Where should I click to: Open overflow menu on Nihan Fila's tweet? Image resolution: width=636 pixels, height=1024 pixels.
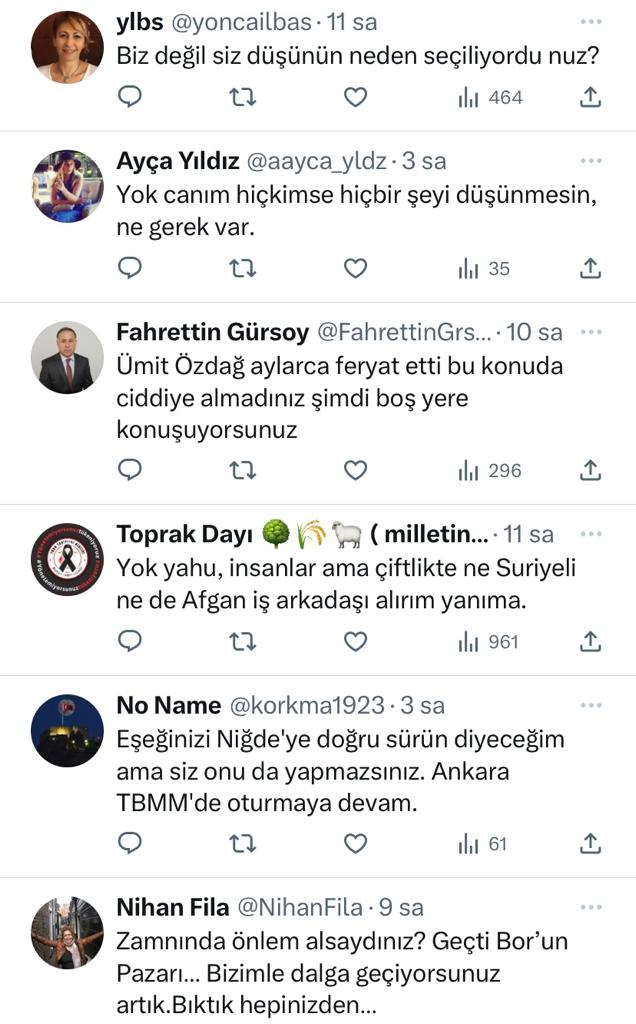591,904
